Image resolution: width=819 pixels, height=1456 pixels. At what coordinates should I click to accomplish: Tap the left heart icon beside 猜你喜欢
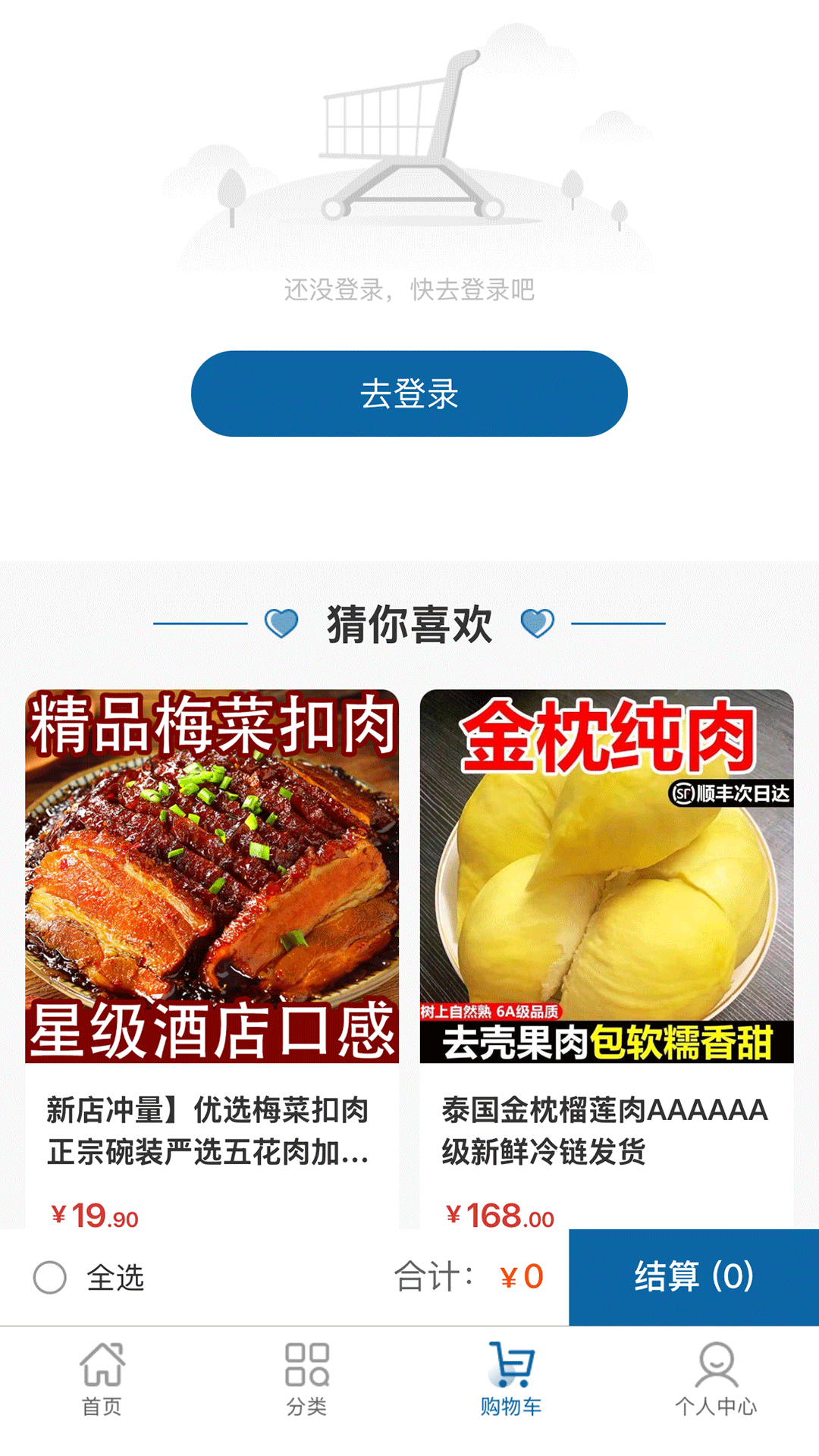pyautogui.click(x=281, y=626)
